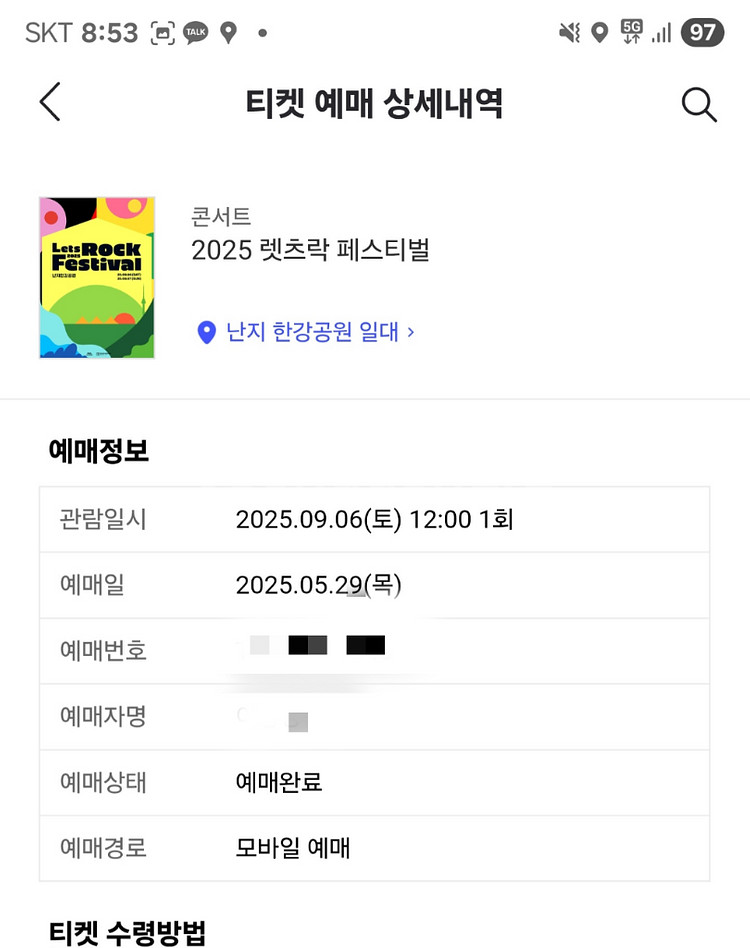Tap the battery indicator showing 97
The height and width of the screenshot is (948, 750).
coord(704,31)
